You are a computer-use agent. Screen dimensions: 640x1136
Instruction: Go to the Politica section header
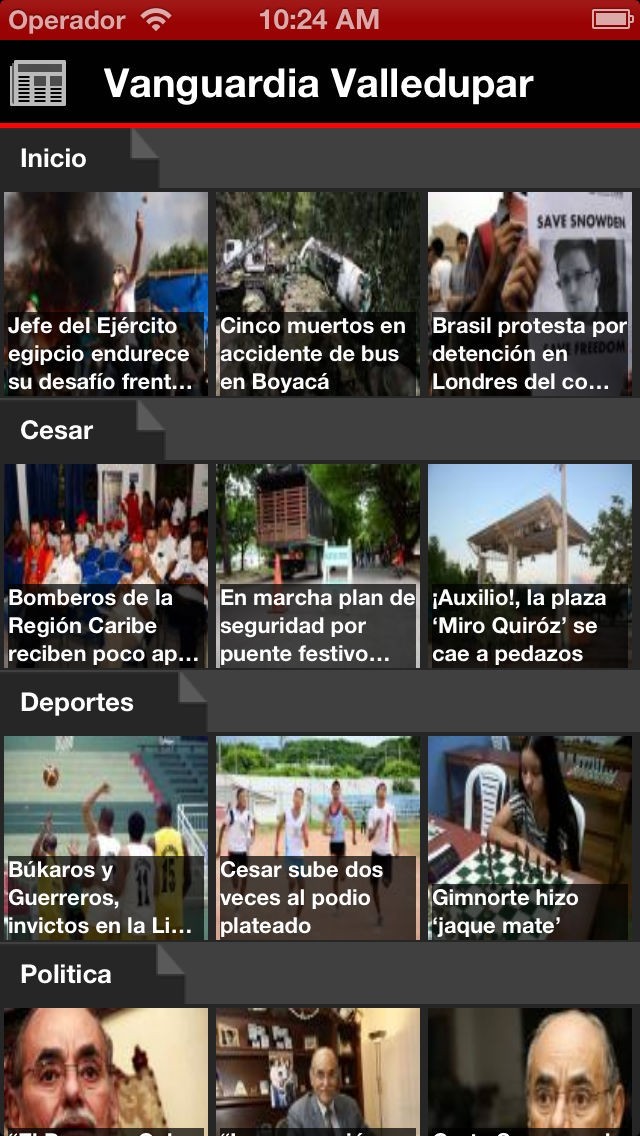pyautogui.click(x=66, y=974)
